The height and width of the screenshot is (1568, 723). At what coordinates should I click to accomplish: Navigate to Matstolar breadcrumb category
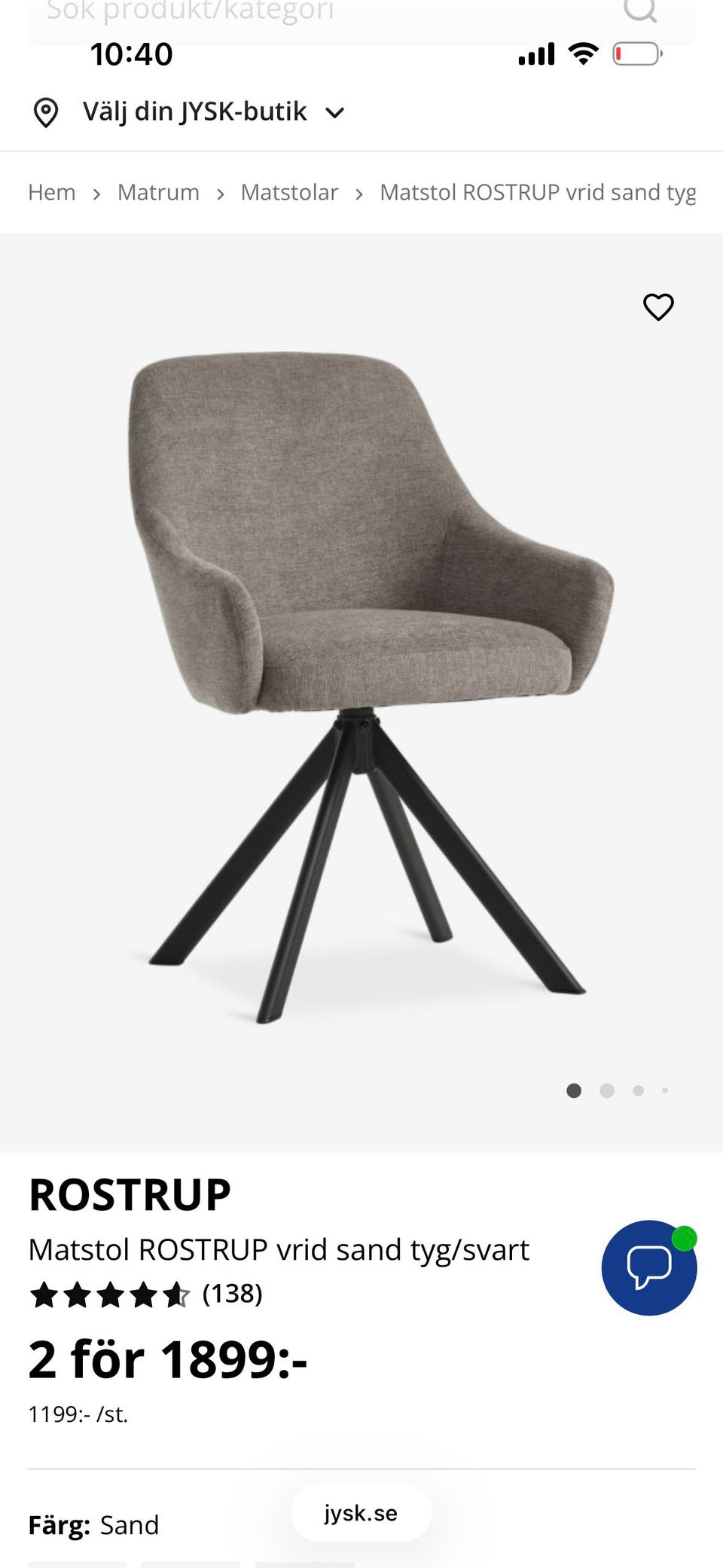(x=289, y=193)
